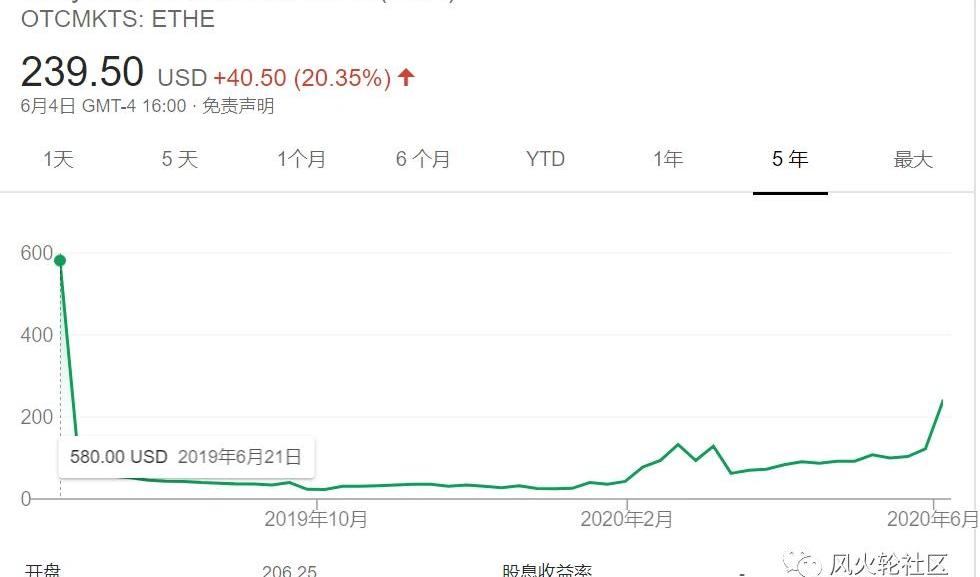Show the 1个月 price chart
The width and height of the screenshot is (980, 577).
[302, 159]
